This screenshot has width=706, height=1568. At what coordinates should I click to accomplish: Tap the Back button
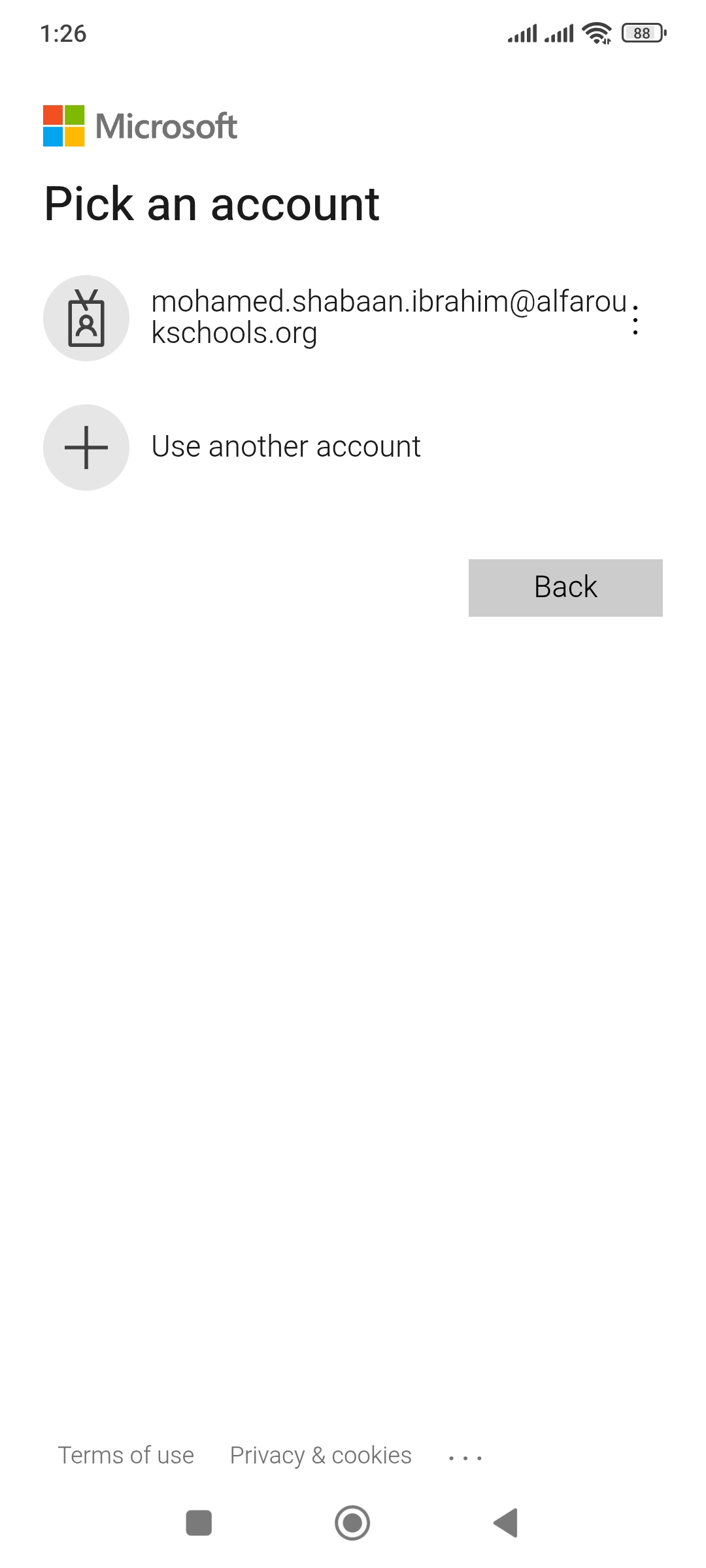[565, 587]
